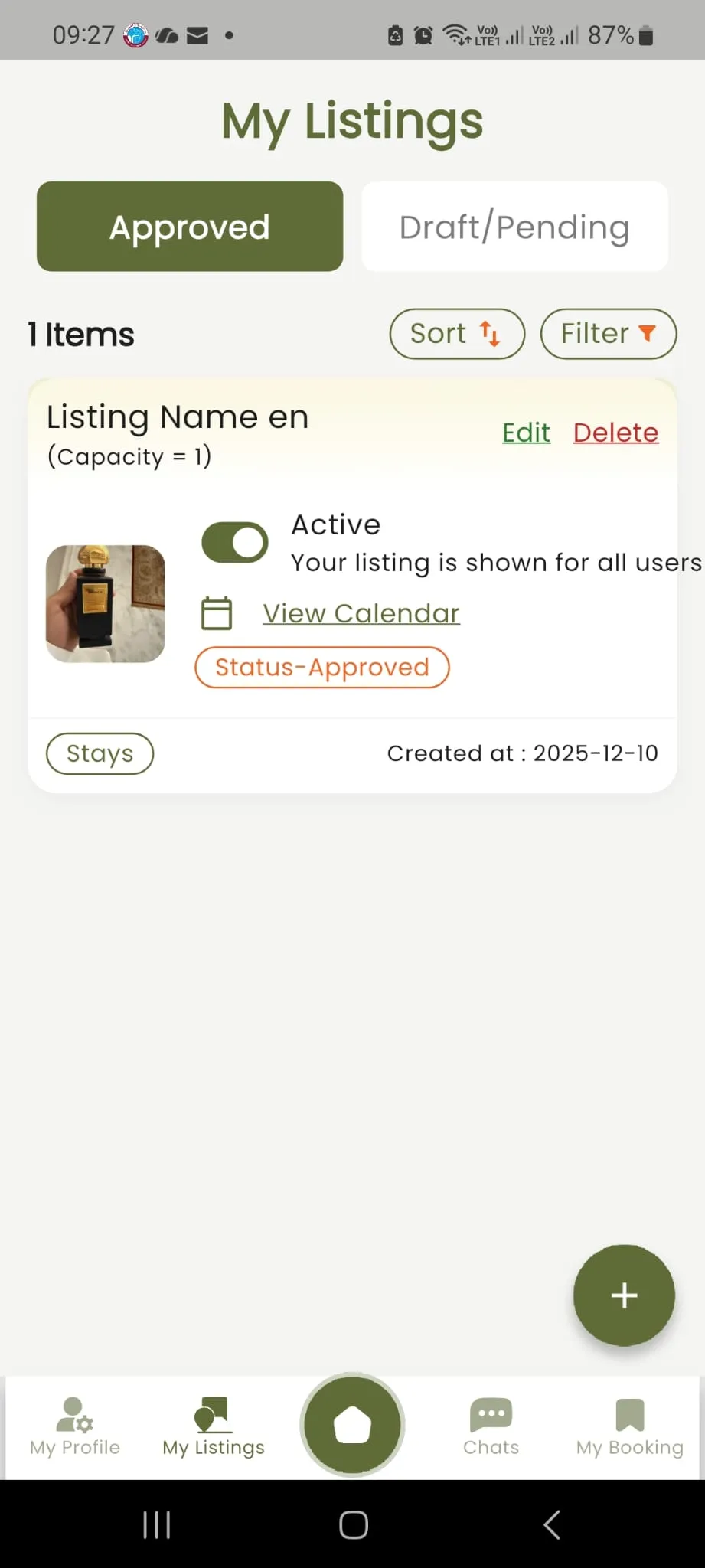Open the Sort options
The image size is (705, 1568).
tap(457, 334)
